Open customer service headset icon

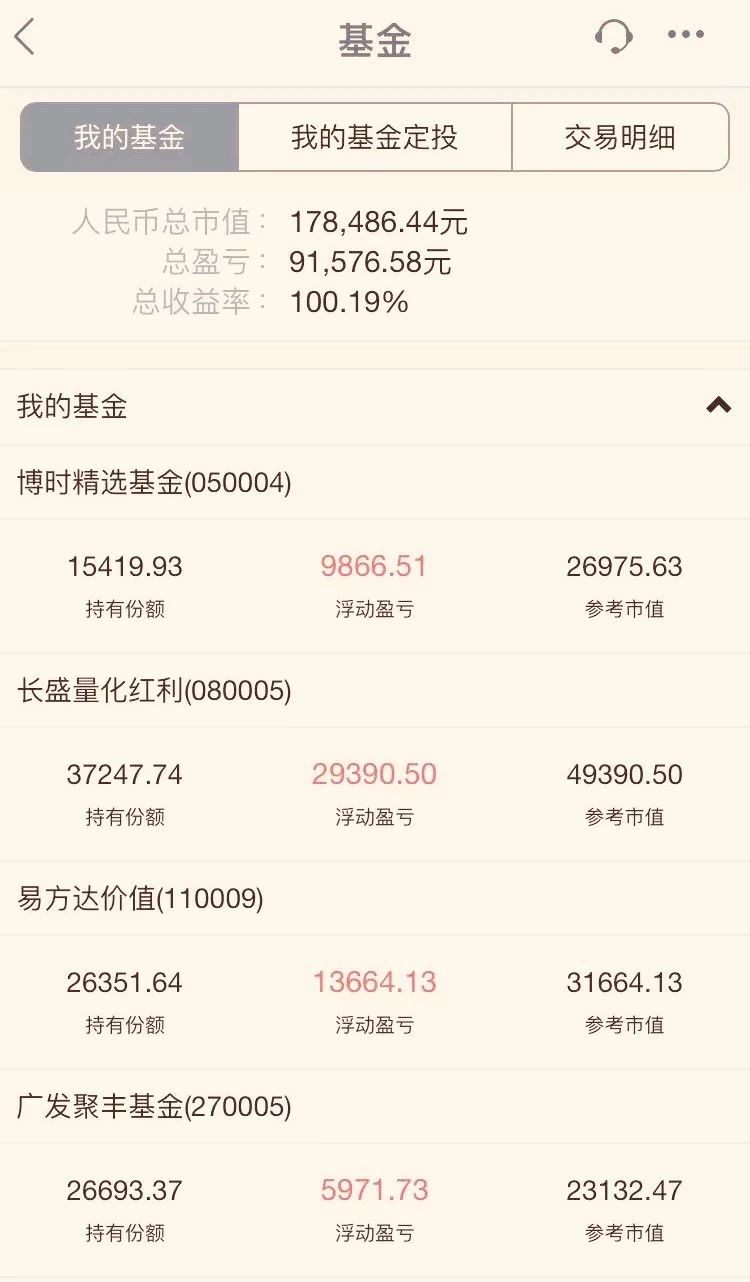(613, 36)
